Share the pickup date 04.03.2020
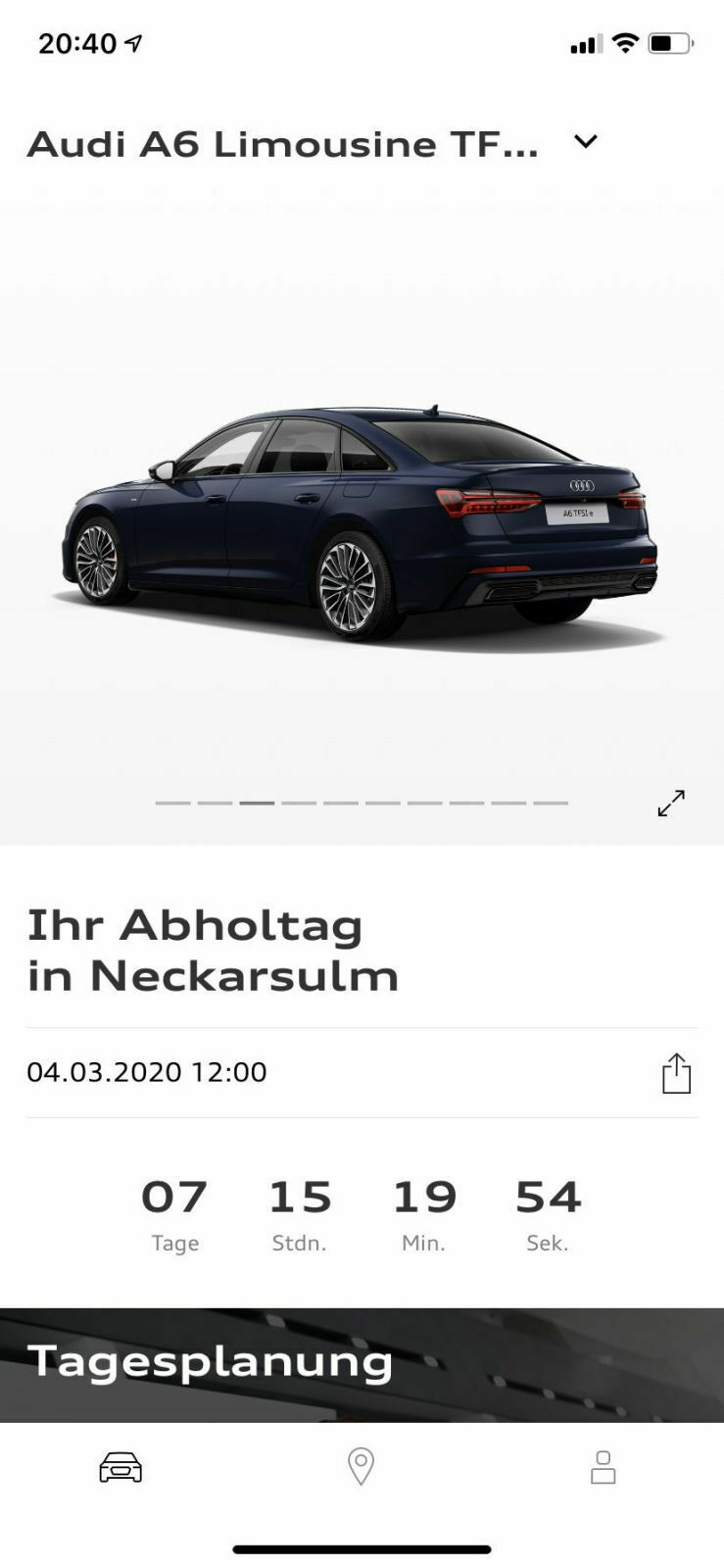Screen dimensions: 724x1568 (676, 1073)
